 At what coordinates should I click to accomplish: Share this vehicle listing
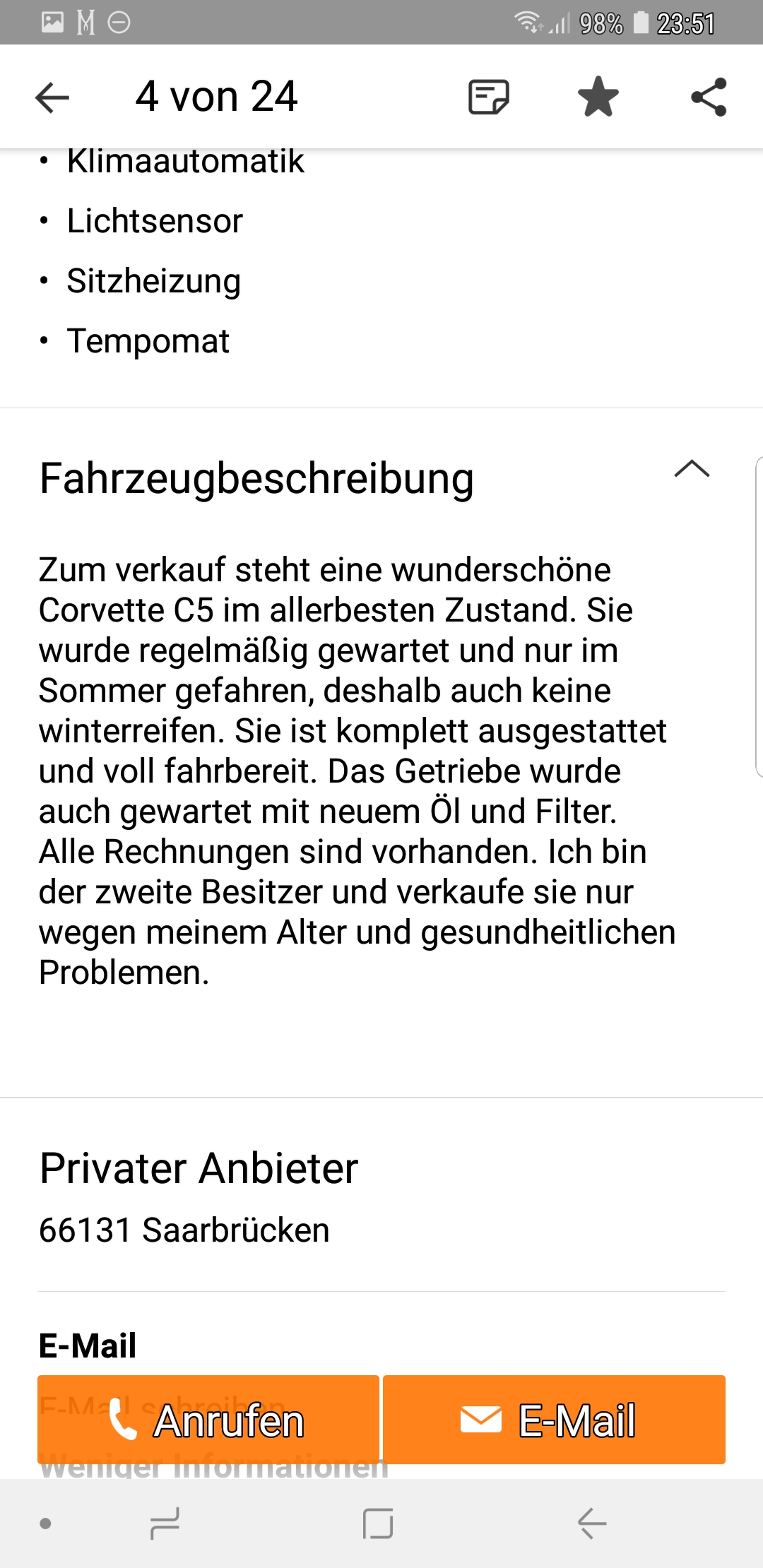[x=709, y=97]
